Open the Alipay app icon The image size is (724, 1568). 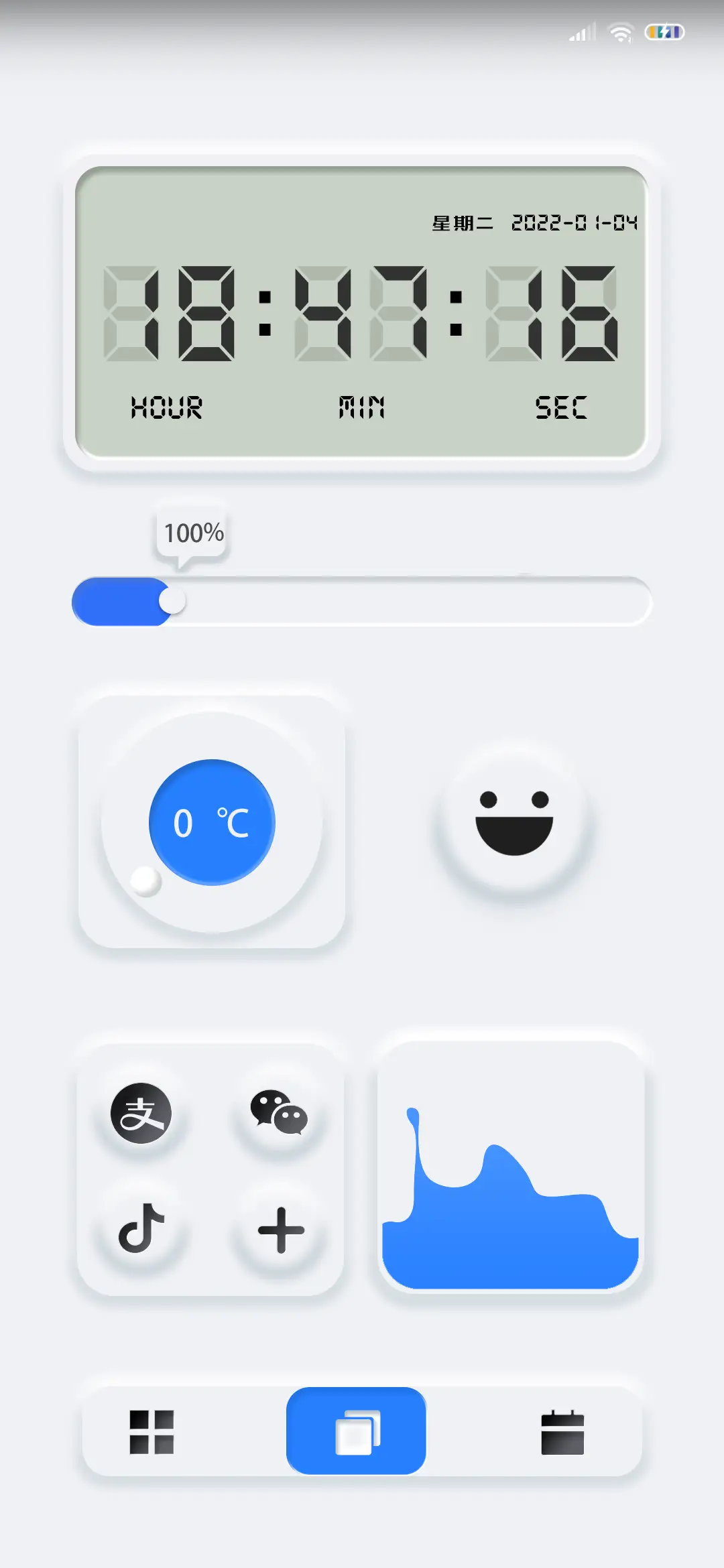click(x=141, y=1113)
